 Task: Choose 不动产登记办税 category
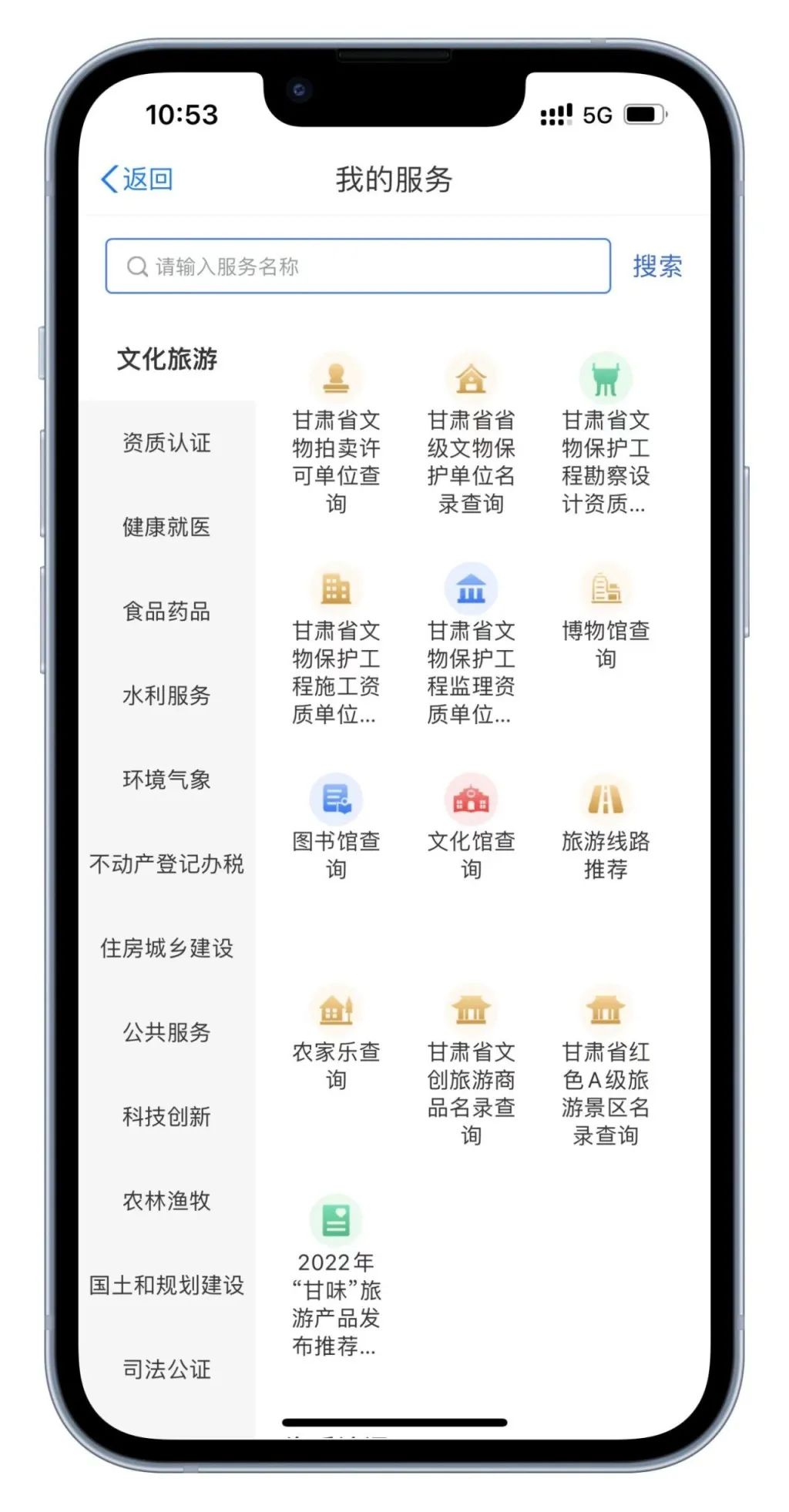(x=166, y=864)
